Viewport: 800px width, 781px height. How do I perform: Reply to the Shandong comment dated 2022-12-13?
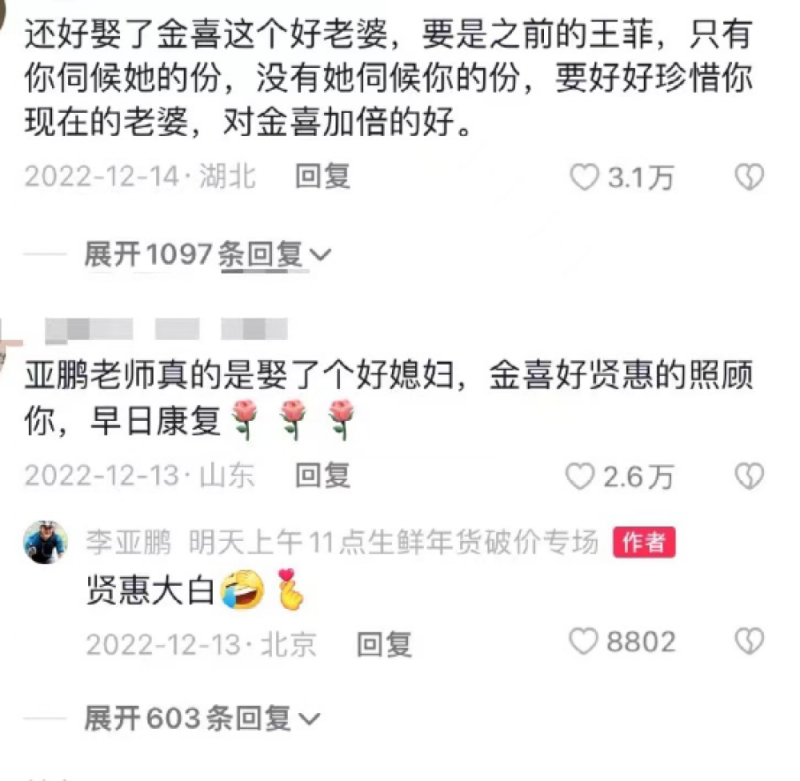[322, 475]
